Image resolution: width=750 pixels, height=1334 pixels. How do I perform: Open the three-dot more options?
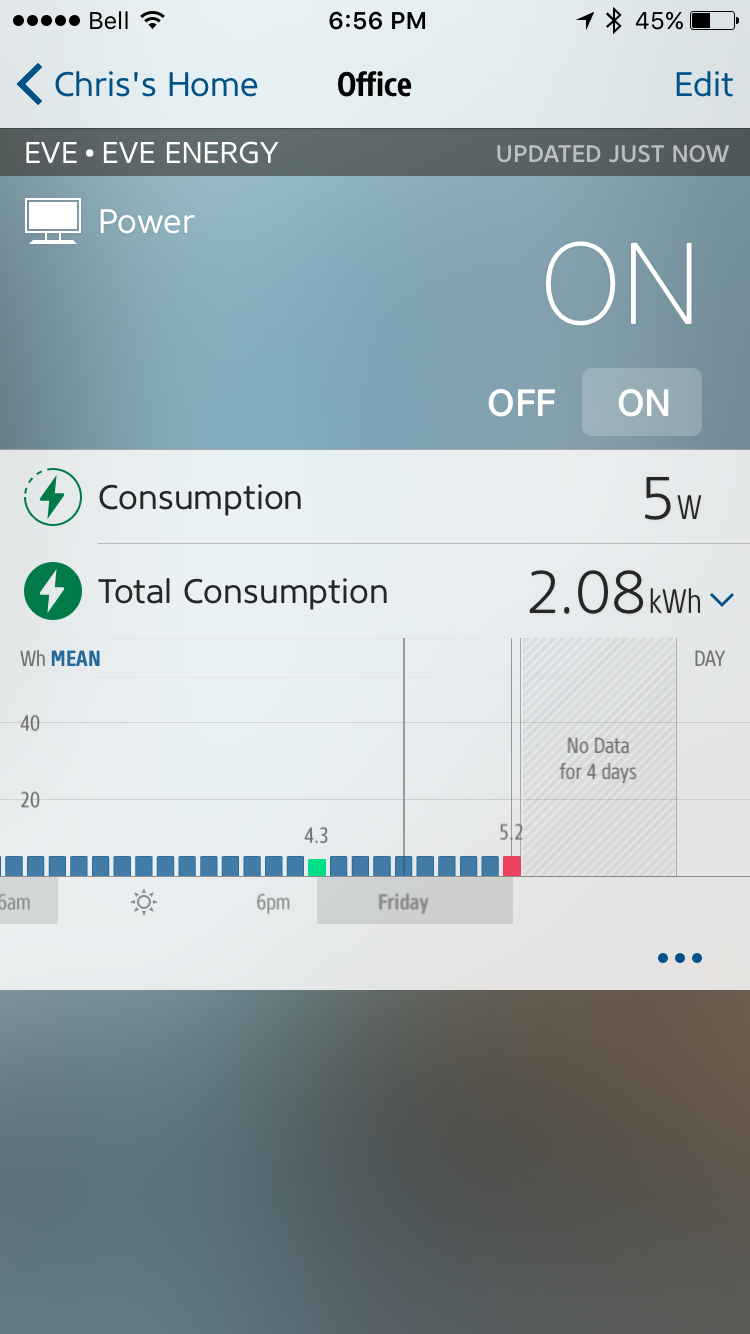click(x=680, y=958)
